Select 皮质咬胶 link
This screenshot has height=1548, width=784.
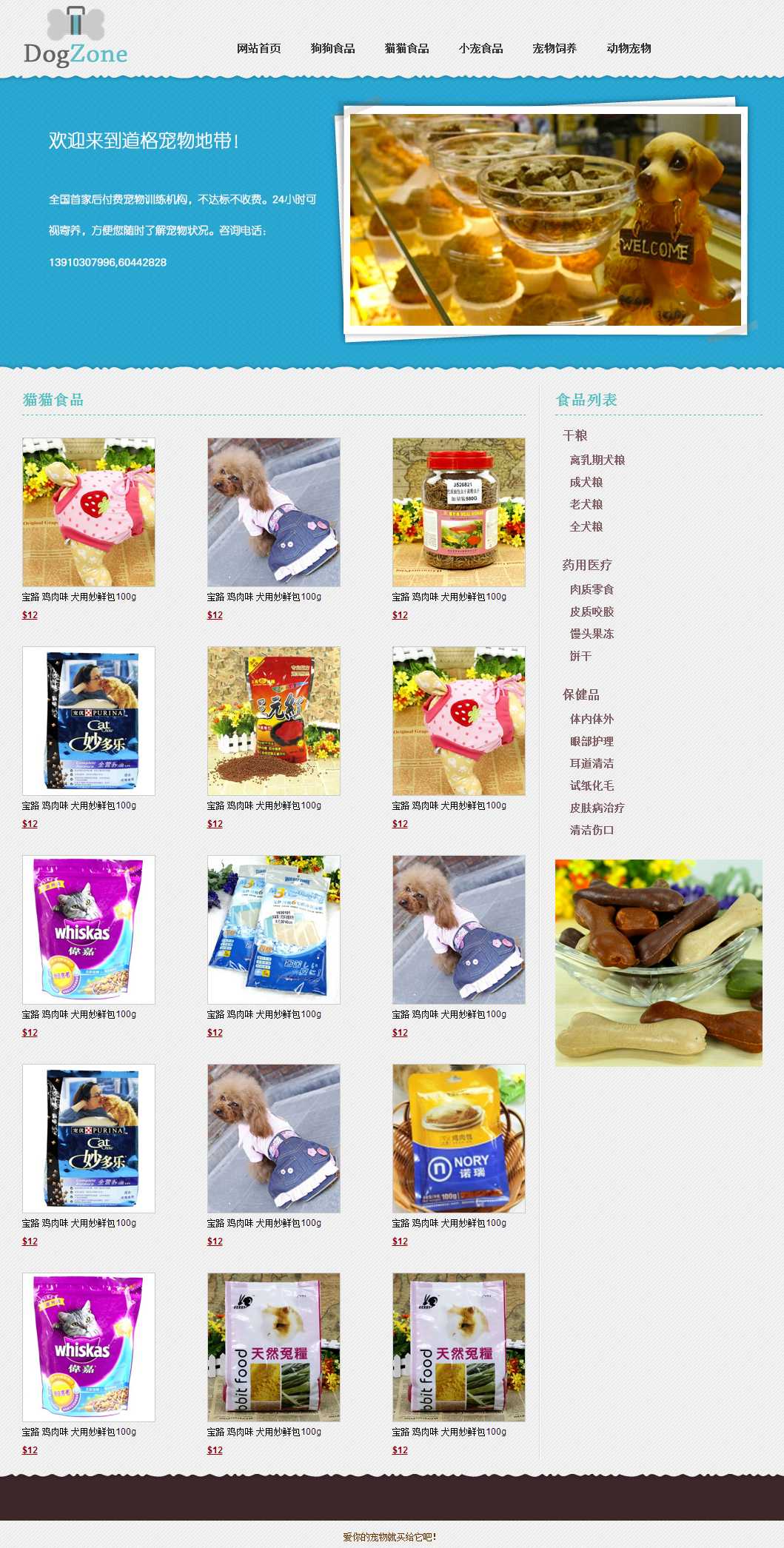point(592,612)
